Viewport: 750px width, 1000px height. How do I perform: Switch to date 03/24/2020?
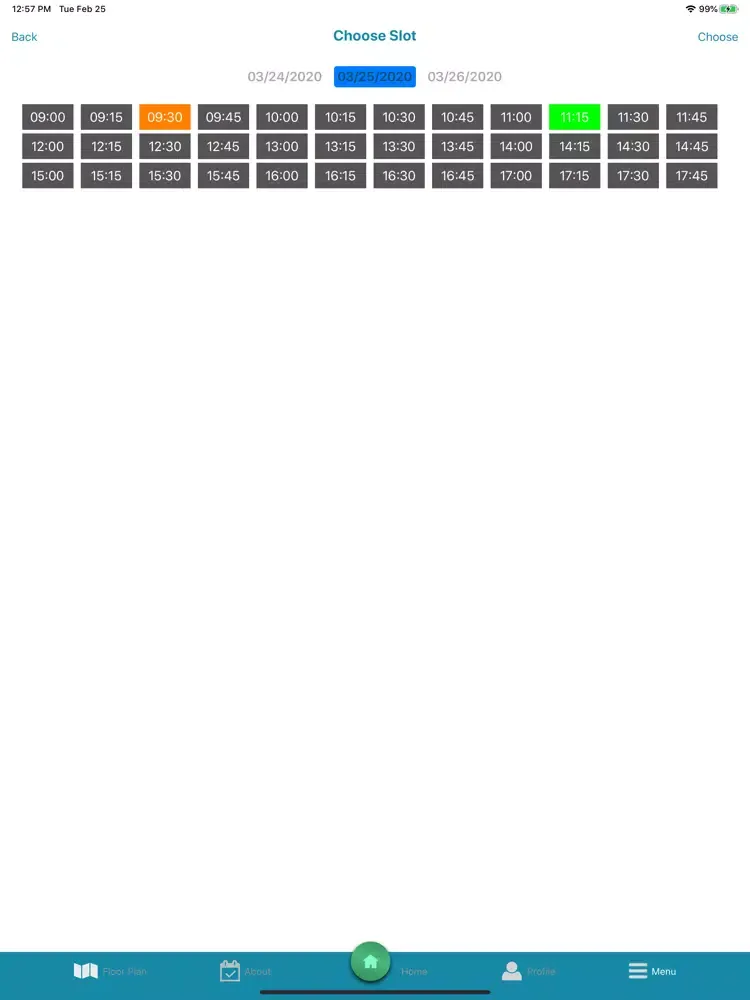(285, 77)
